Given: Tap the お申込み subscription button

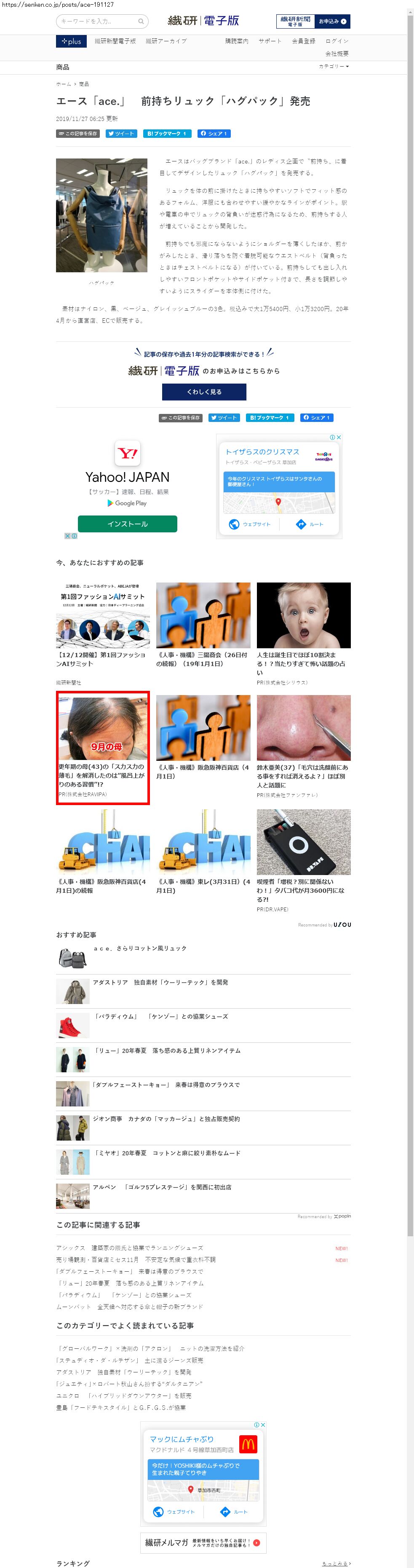Looking at the screenshot, I should tap(333, 21).
